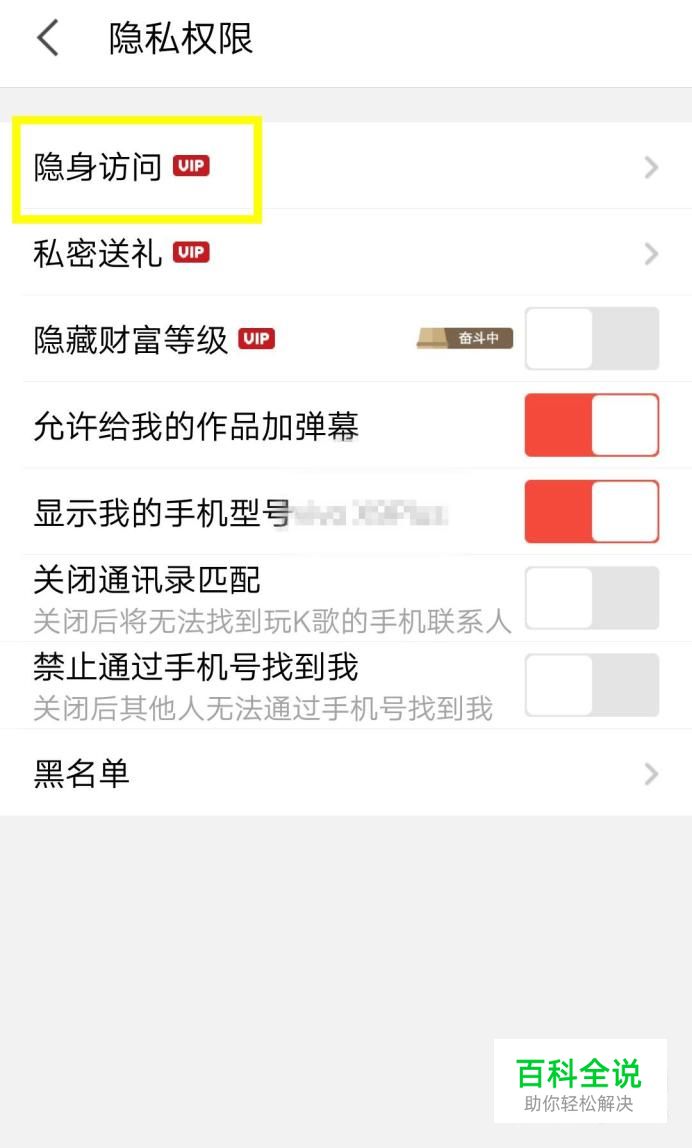Go back from 隐私权限 page

coord(48,38)
